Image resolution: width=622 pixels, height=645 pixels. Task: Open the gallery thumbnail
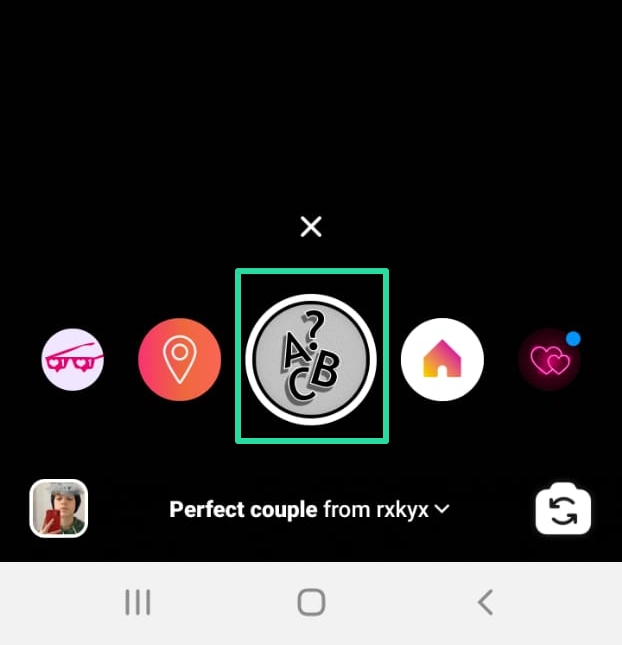[x=59, y=509]
